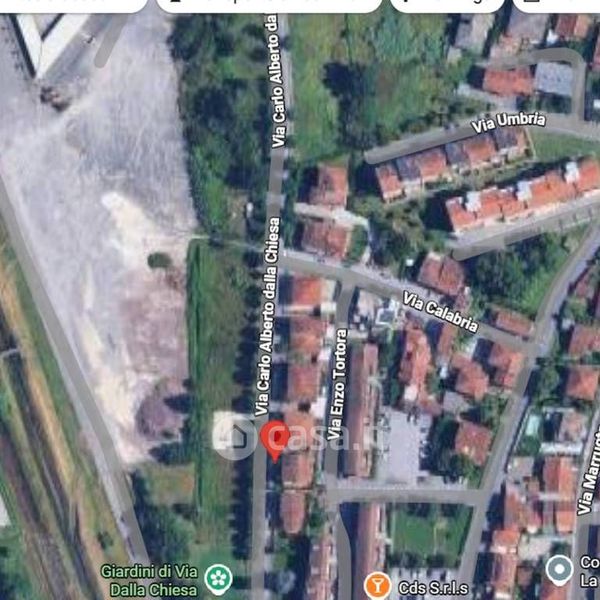Tap the red dropped location pin

275,437
